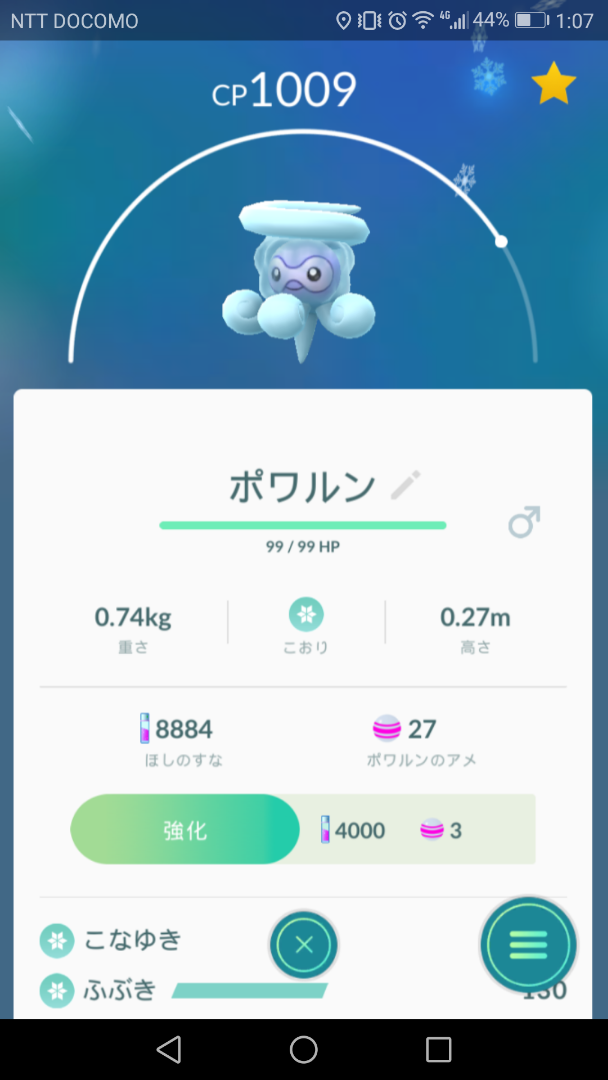Toggle the favorite star icon

pos(553,84)
